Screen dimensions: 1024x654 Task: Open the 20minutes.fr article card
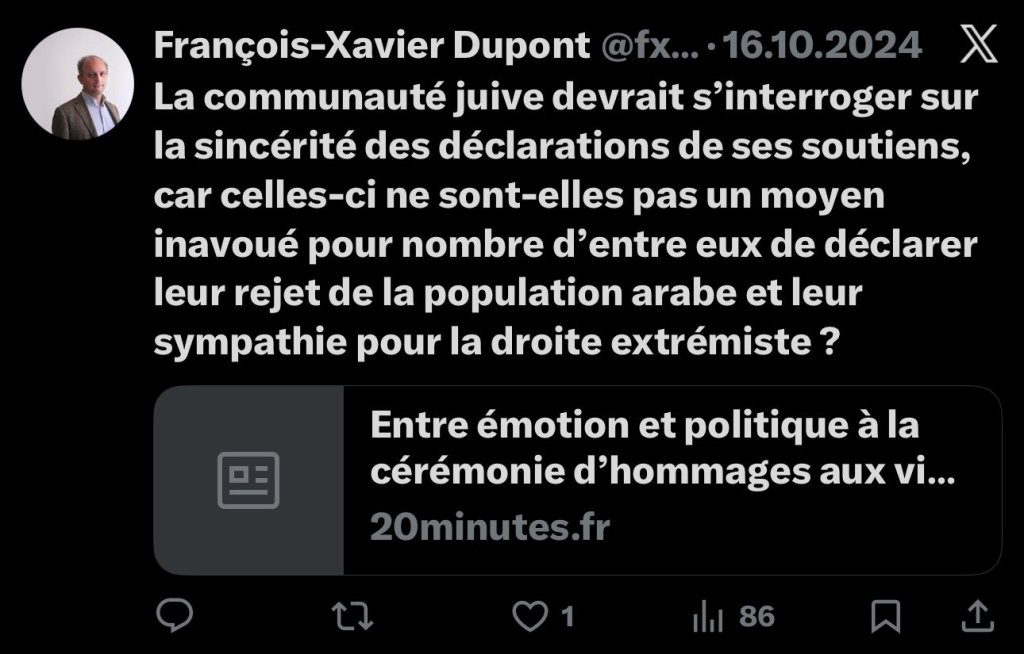[577, 480]
